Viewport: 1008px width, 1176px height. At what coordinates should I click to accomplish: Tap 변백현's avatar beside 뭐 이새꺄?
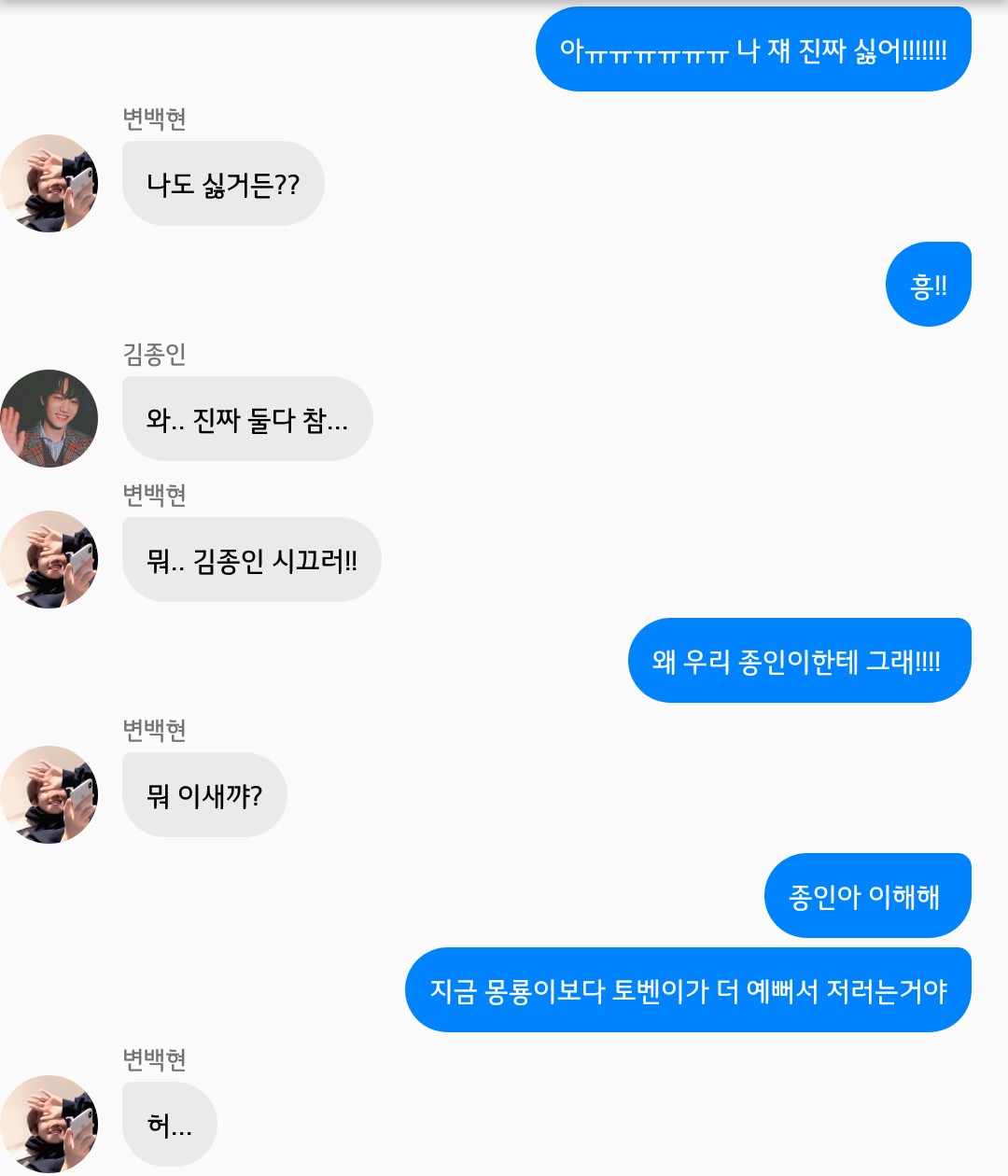tap(49, 795)
